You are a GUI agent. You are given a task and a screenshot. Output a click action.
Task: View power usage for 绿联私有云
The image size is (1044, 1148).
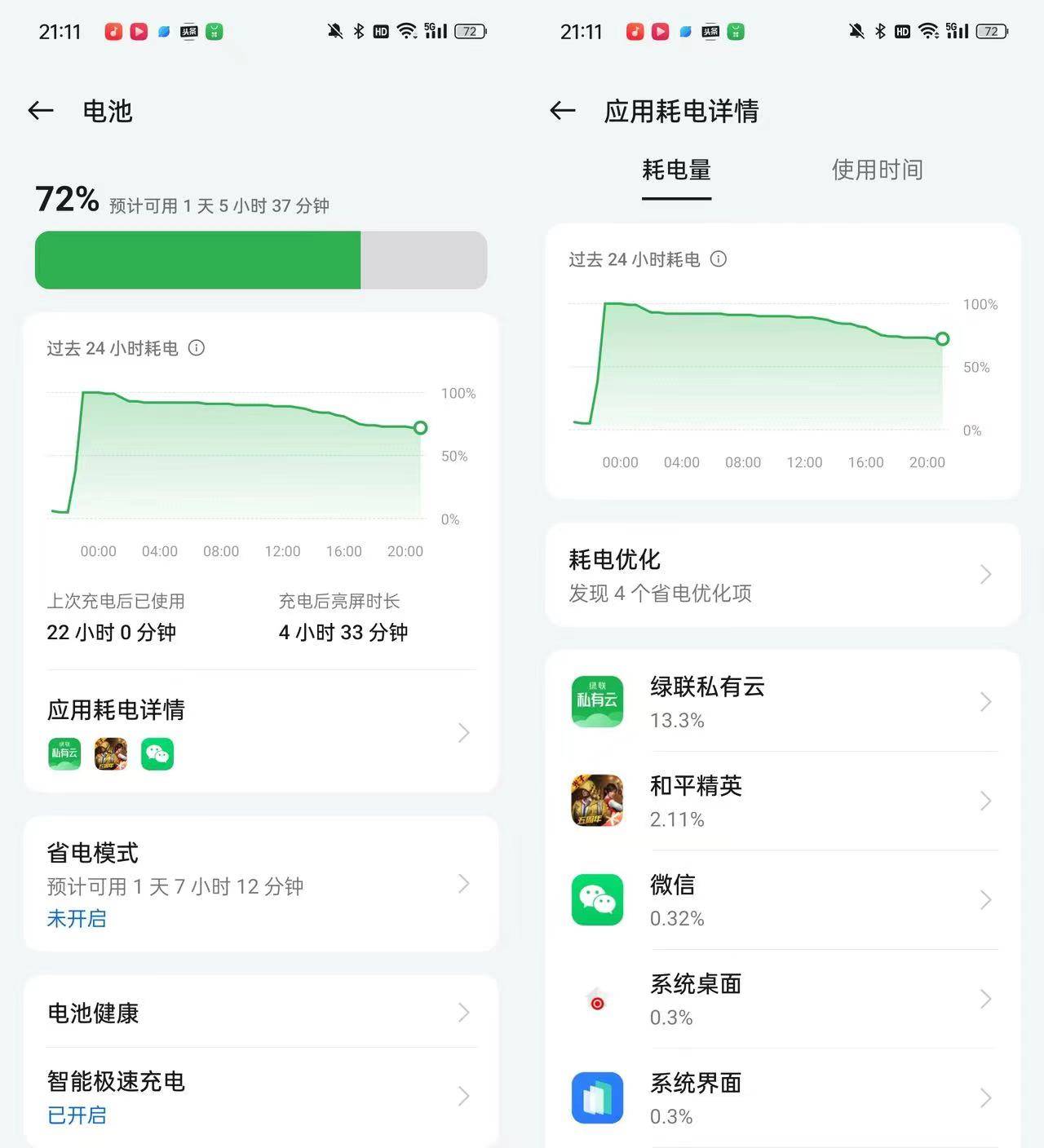click(x=782, y=702)
